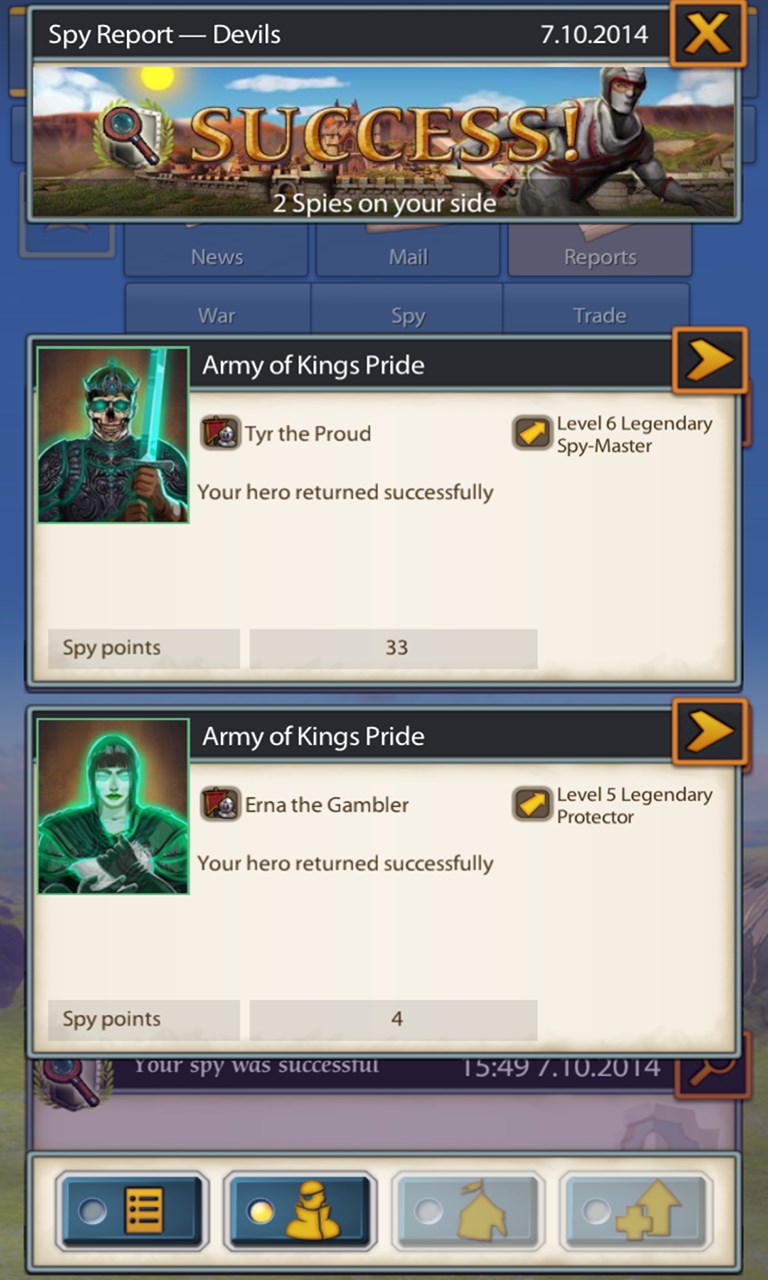Select the report list view button
Image resolution: width=768 pixels, height=1280 pixels.
coord(131,1211)
